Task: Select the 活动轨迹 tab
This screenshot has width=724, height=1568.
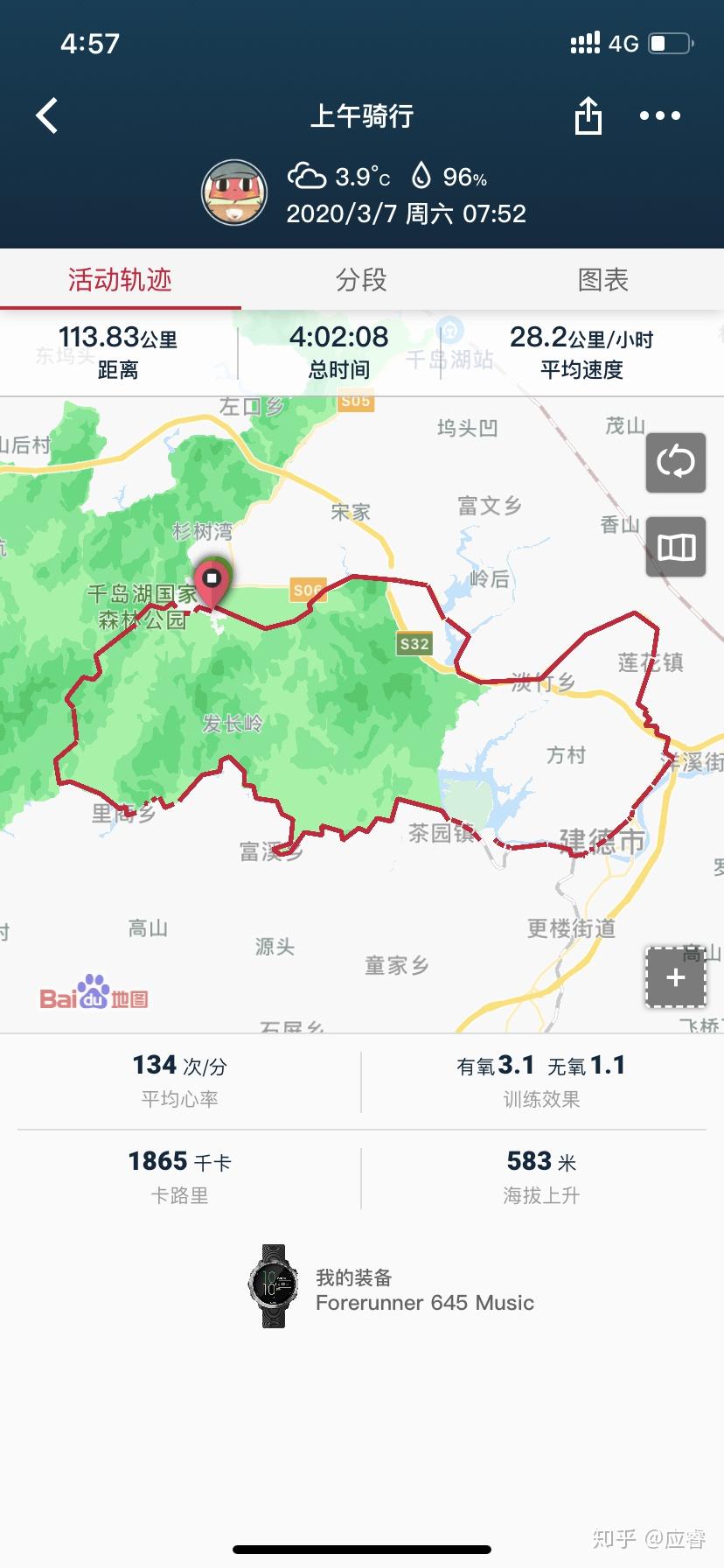Action: [120, 280]
